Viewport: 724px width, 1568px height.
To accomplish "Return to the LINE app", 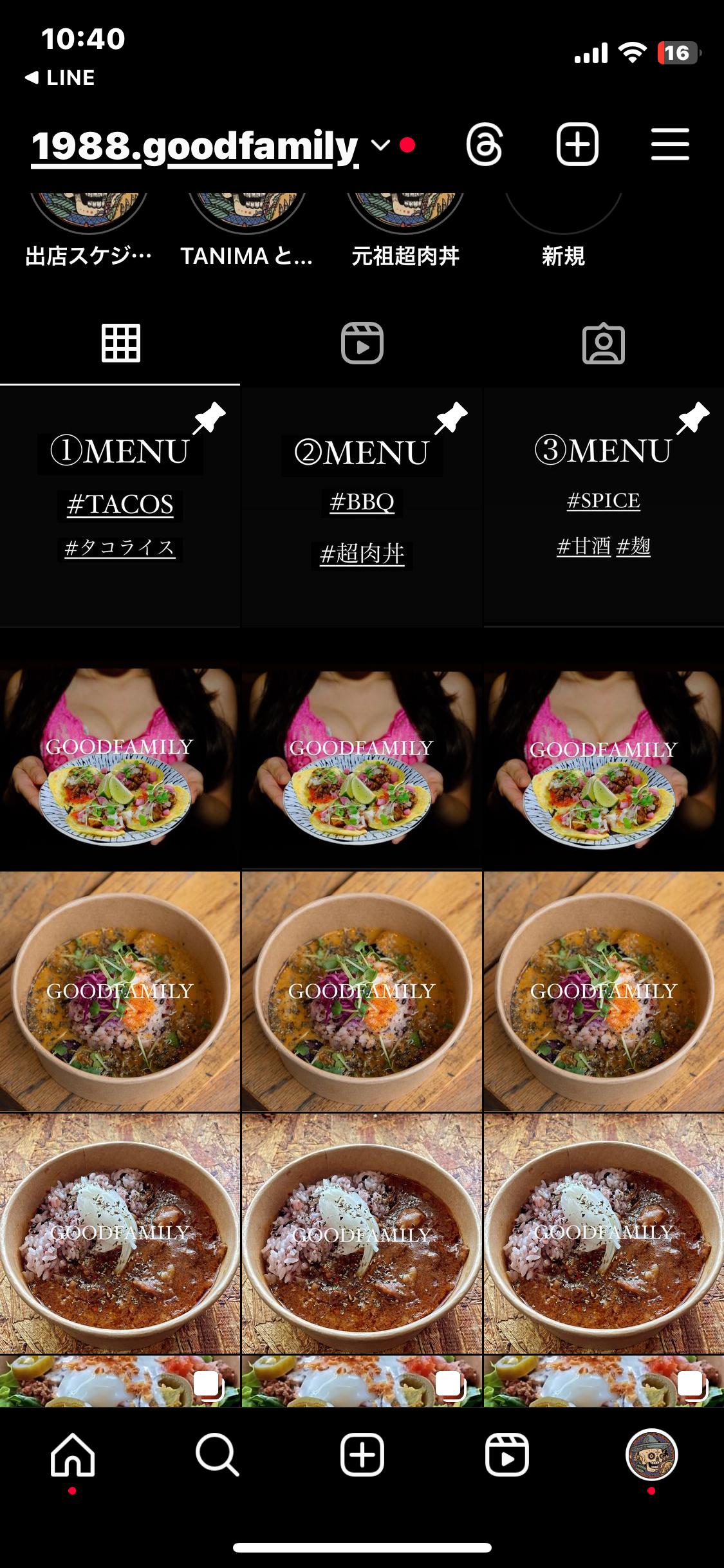I will tap(60, 78).
